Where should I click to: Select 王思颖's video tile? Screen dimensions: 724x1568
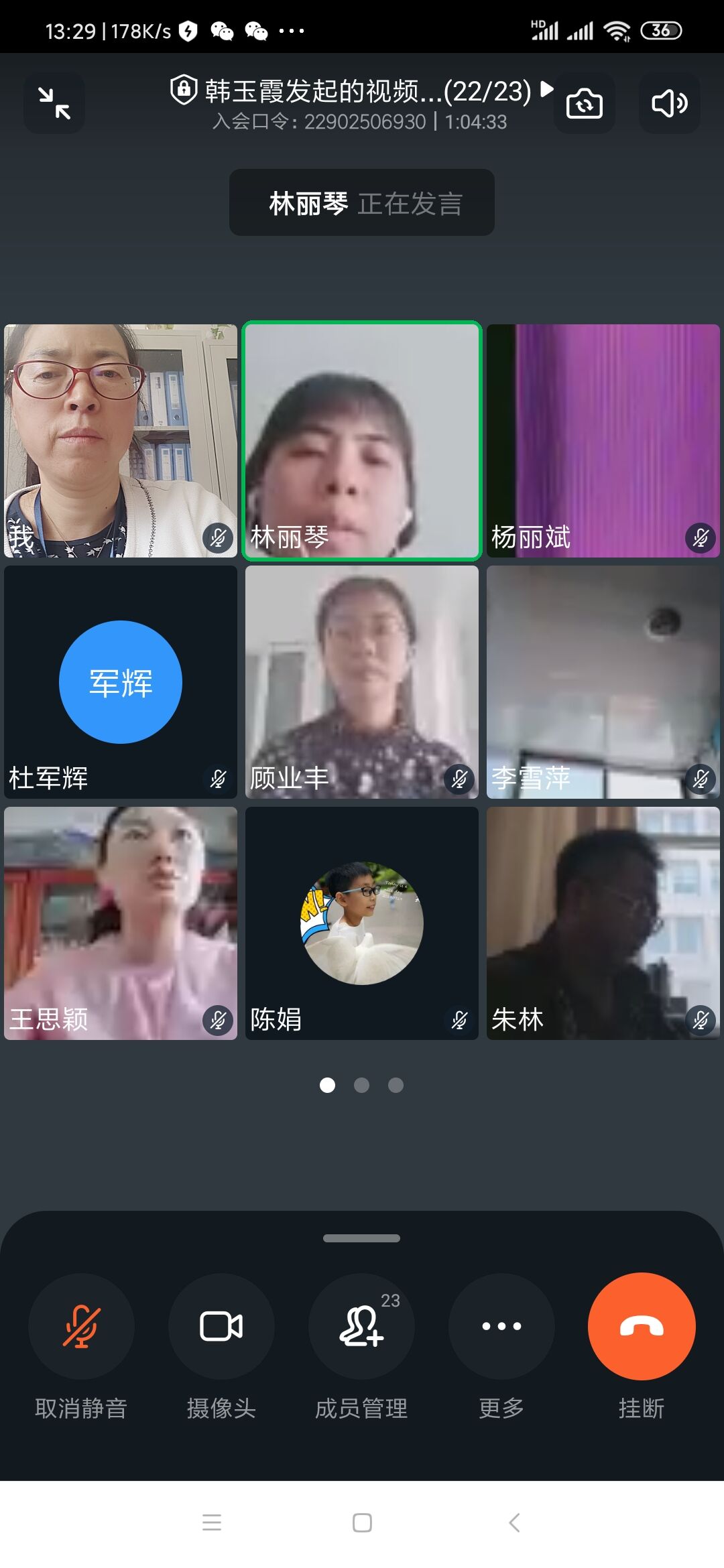pos(121,923)
